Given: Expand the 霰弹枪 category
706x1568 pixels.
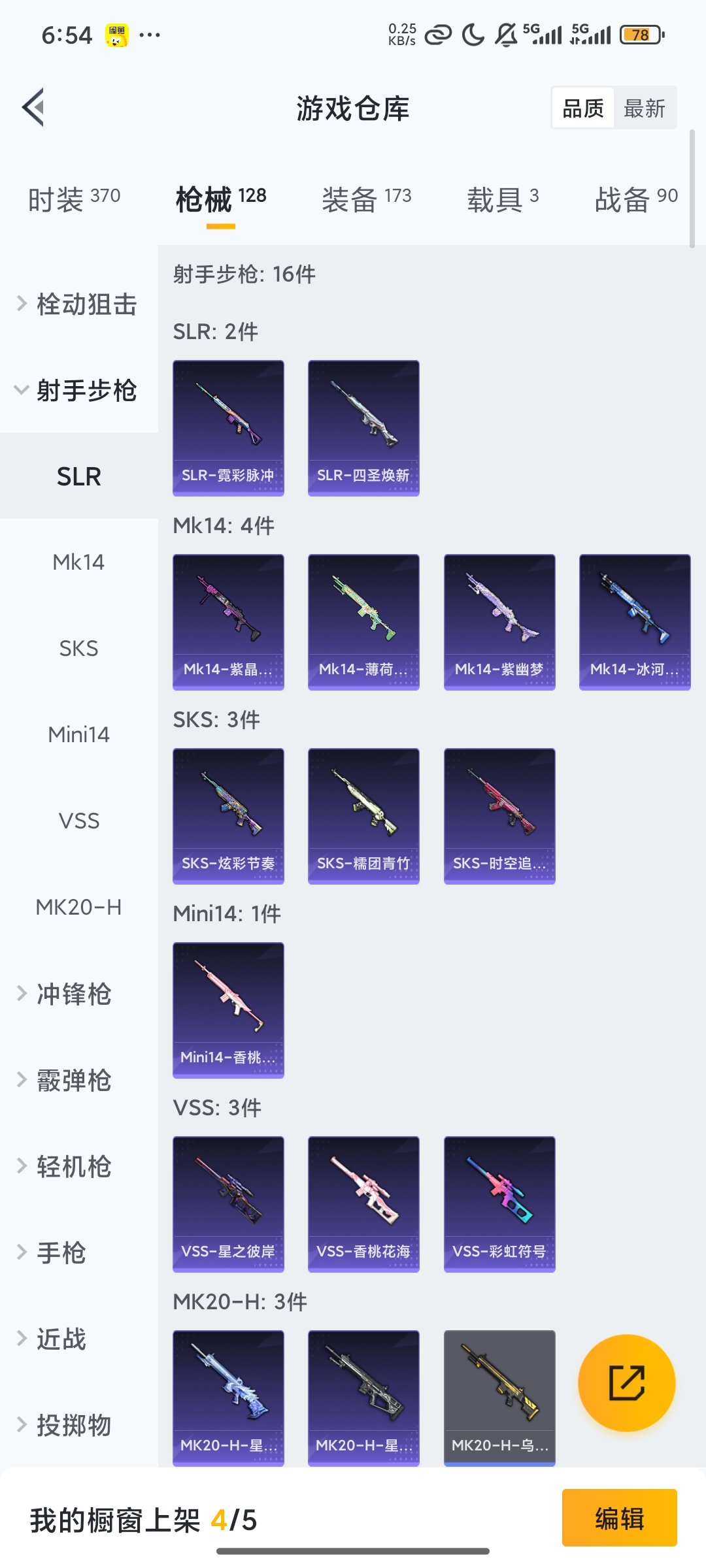Looking at the screenshot, I should click(x=65, y=1080).
